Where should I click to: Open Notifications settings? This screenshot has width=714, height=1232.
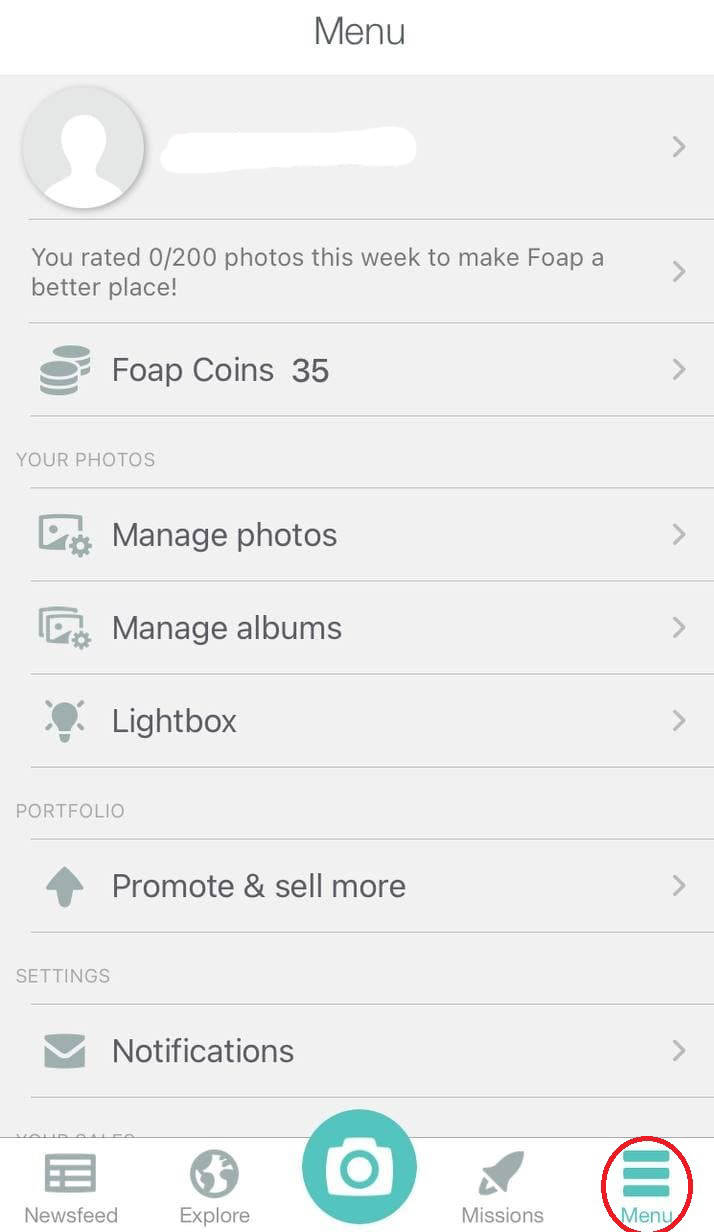357,1051
